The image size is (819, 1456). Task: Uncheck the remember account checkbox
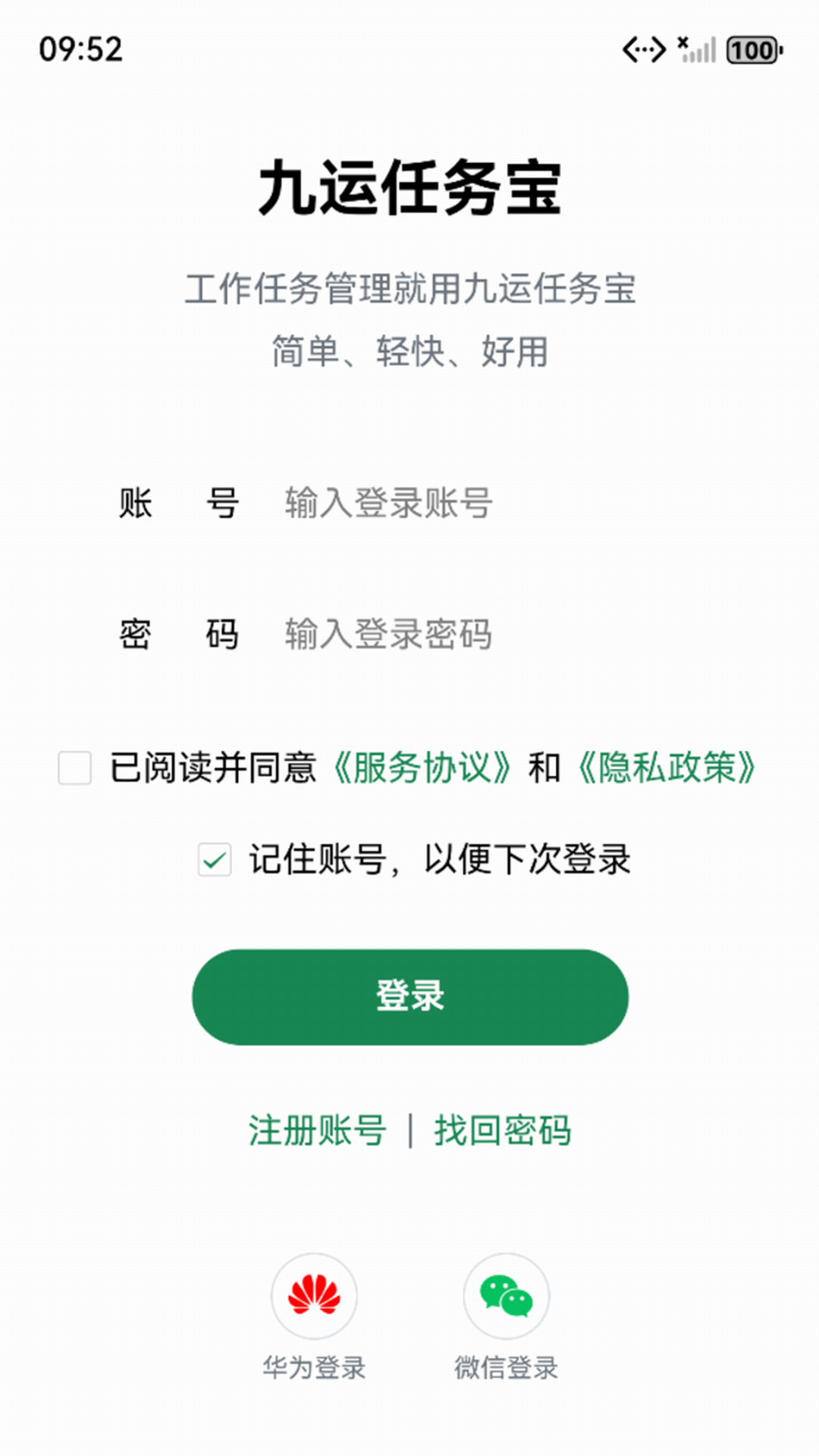216,859
